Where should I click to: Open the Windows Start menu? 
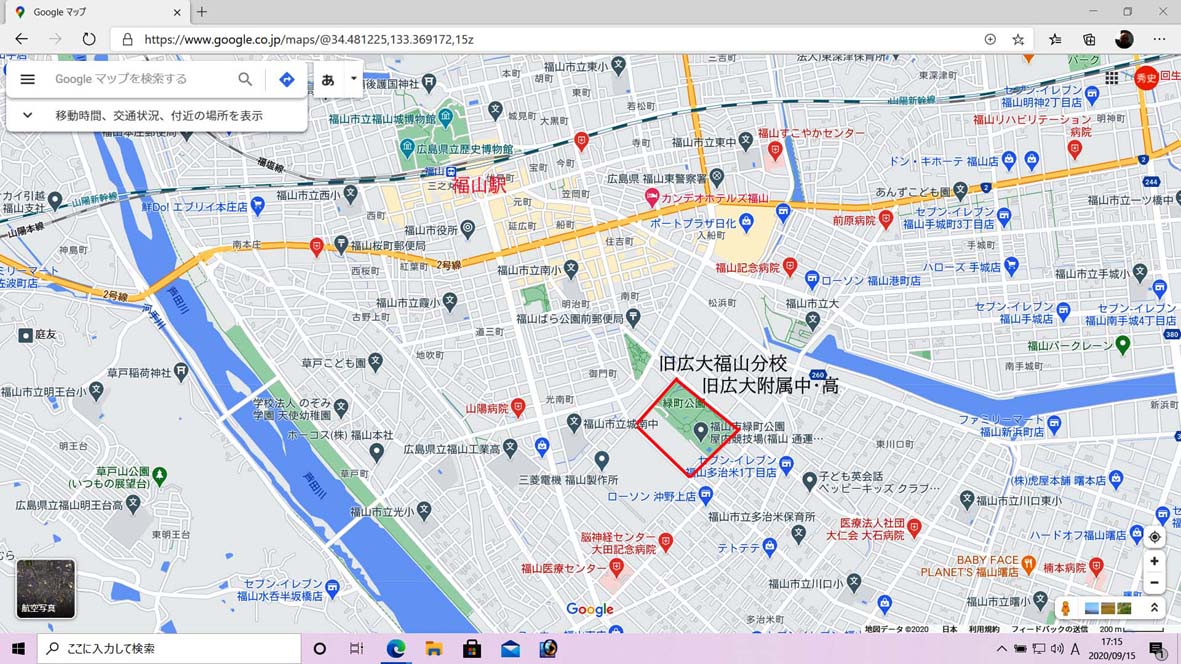click(17, 648)
